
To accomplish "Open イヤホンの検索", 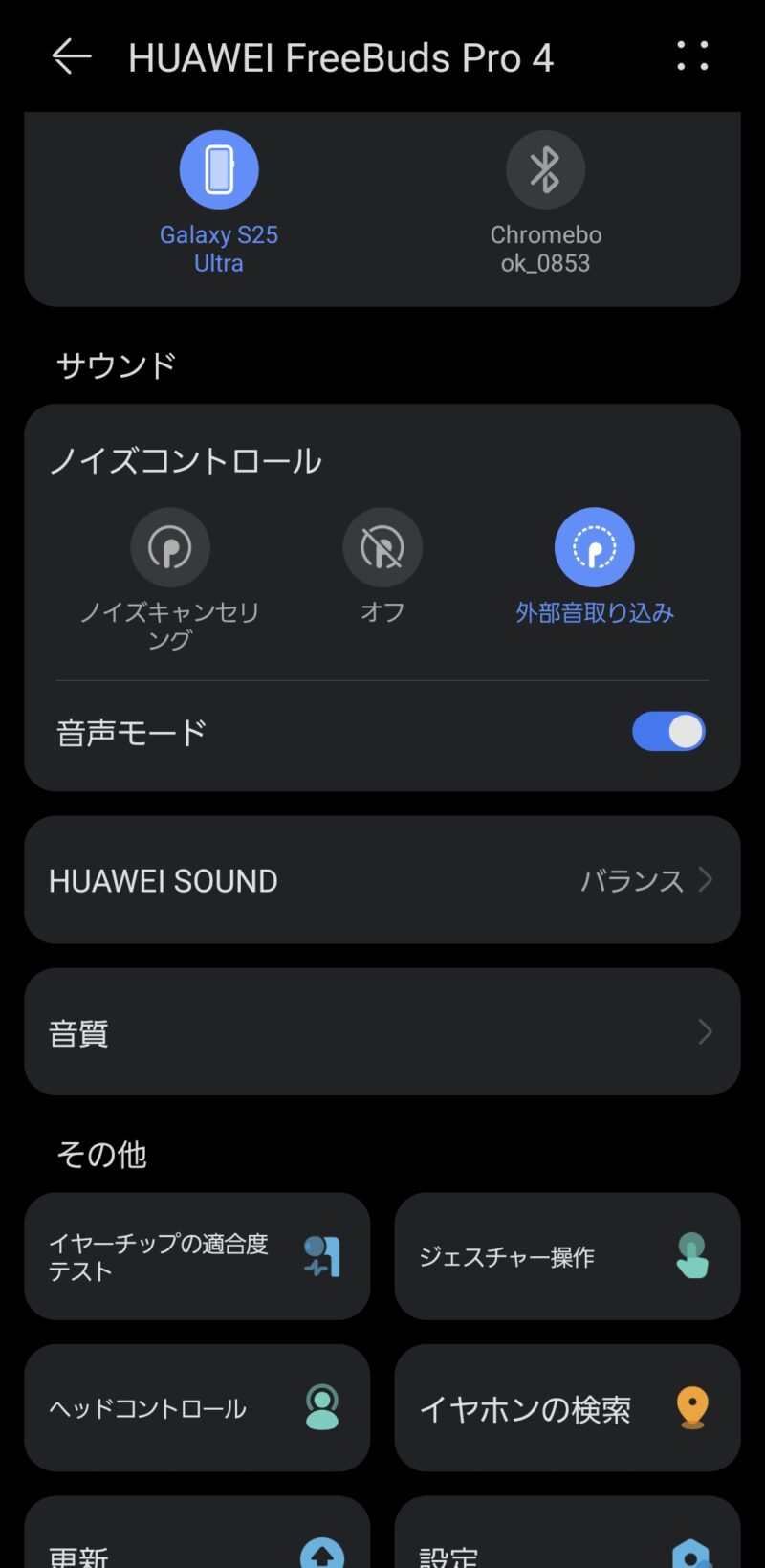I will (x=567, y=1408).
